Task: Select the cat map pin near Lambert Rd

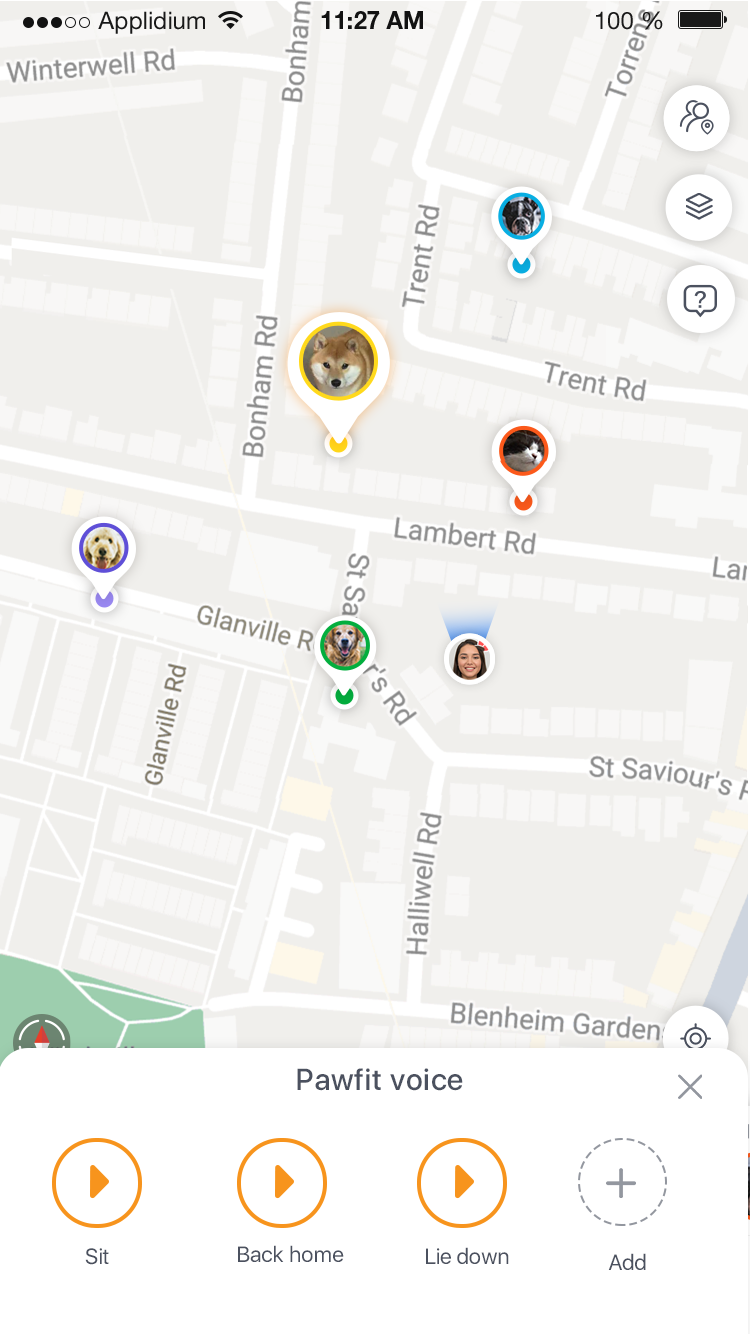Action: pyautogui.click(x=523, y=452)
